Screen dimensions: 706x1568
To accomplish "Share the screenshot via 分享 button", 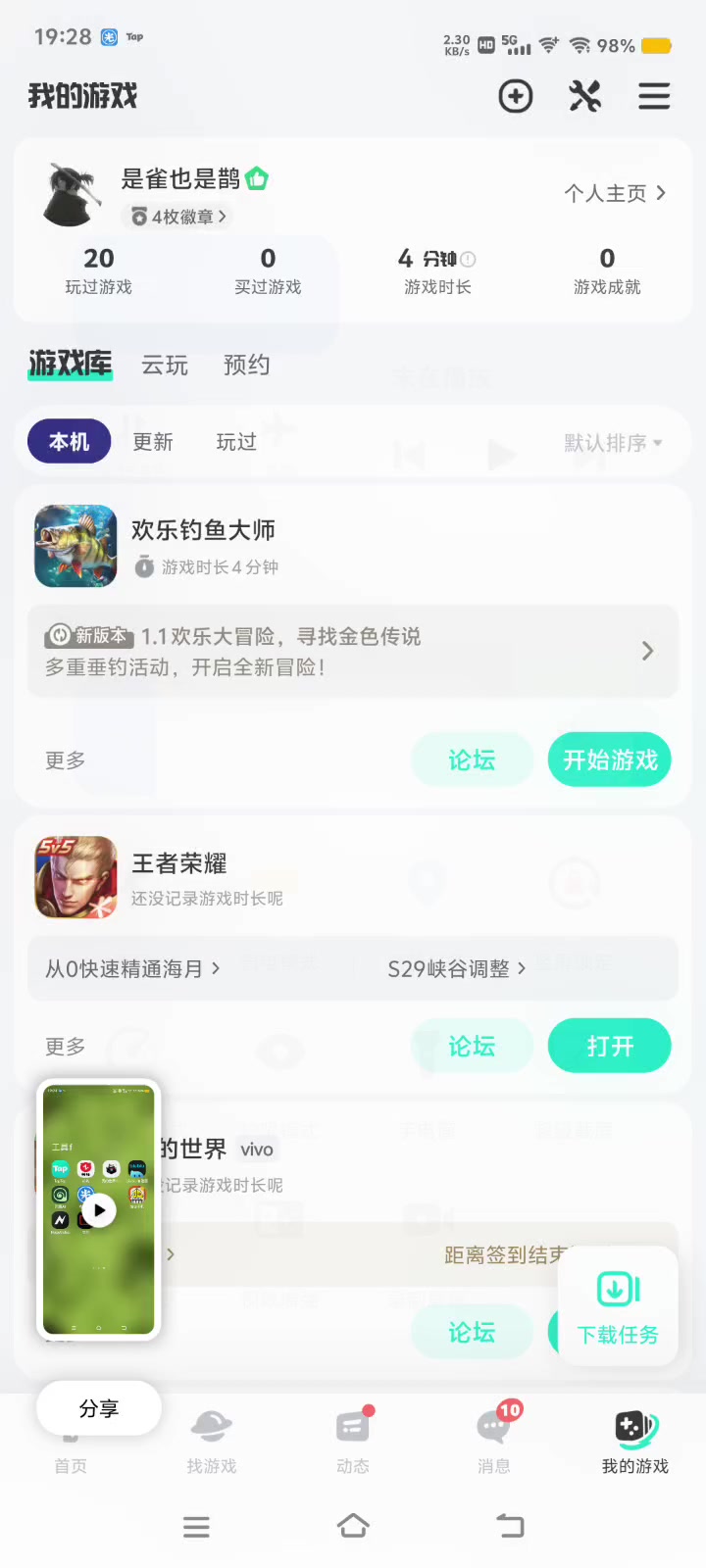I will (99, 1408).
